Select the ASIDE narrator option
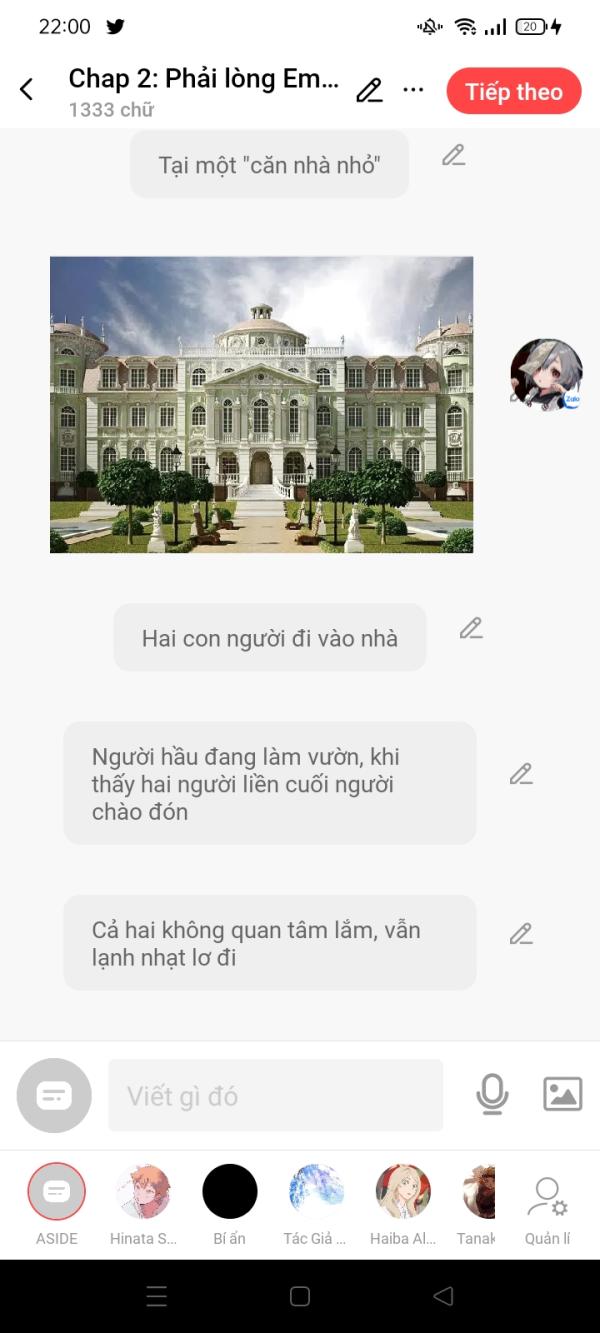The image size is (600, 1333). [57, 1192]
